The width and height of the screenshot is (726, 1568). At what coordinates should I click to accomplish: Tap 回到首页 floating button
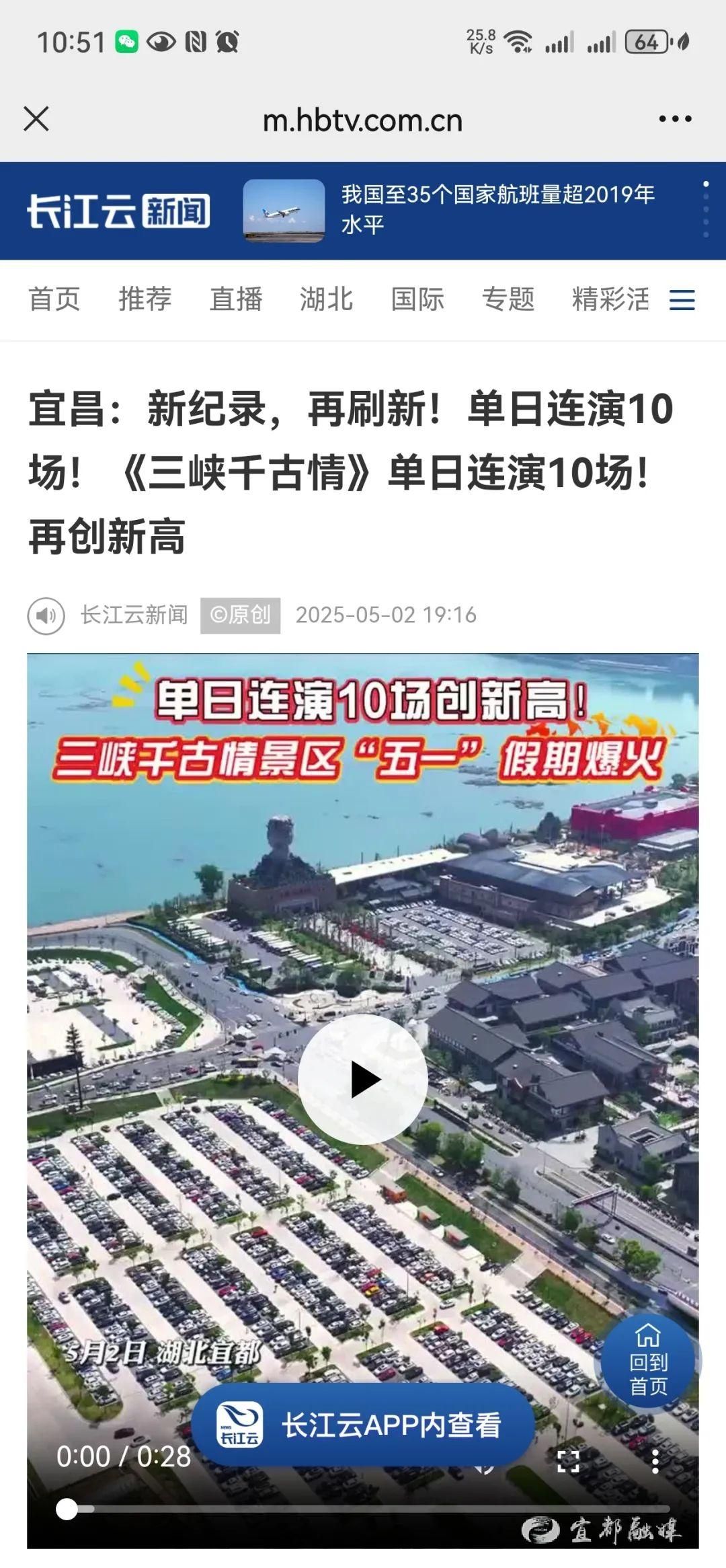pos(648,1360)
